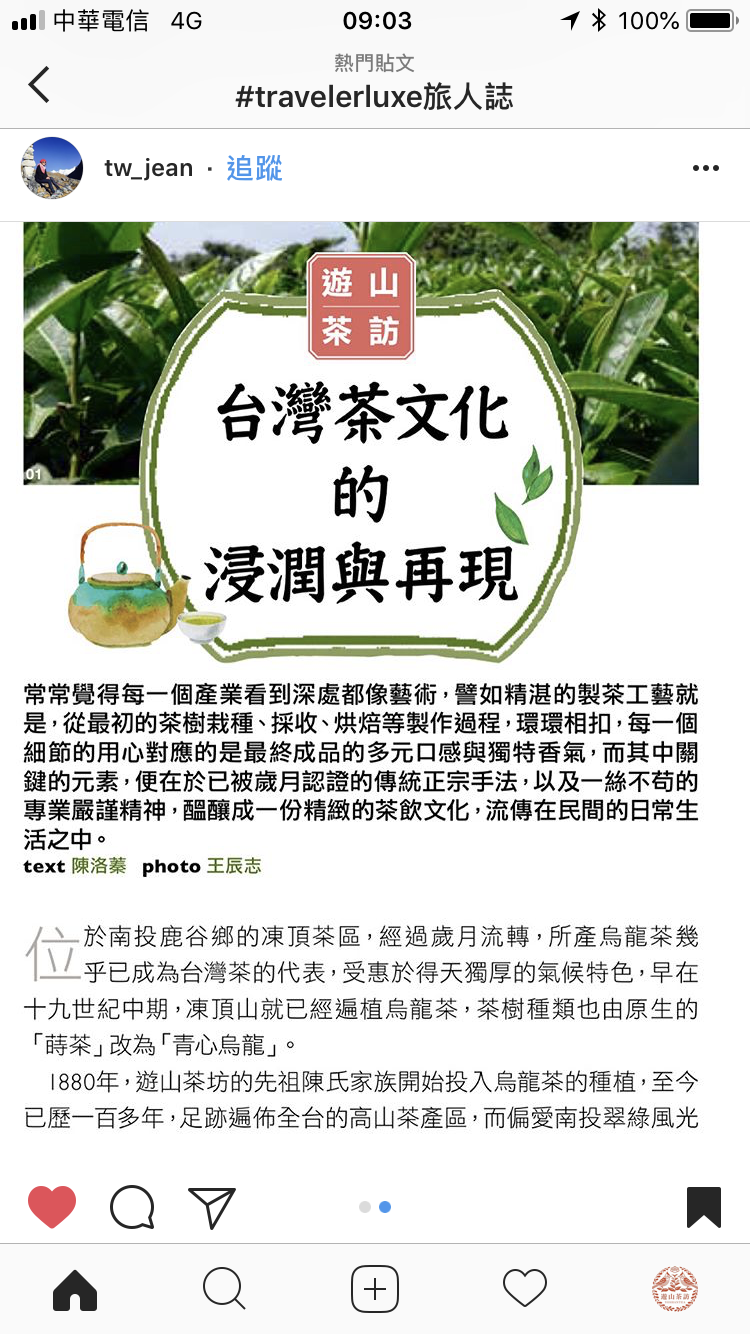Share post with the paper plane icon
The width and height of the screenshot is (750, 1334).
click(x=211, y=1207)
